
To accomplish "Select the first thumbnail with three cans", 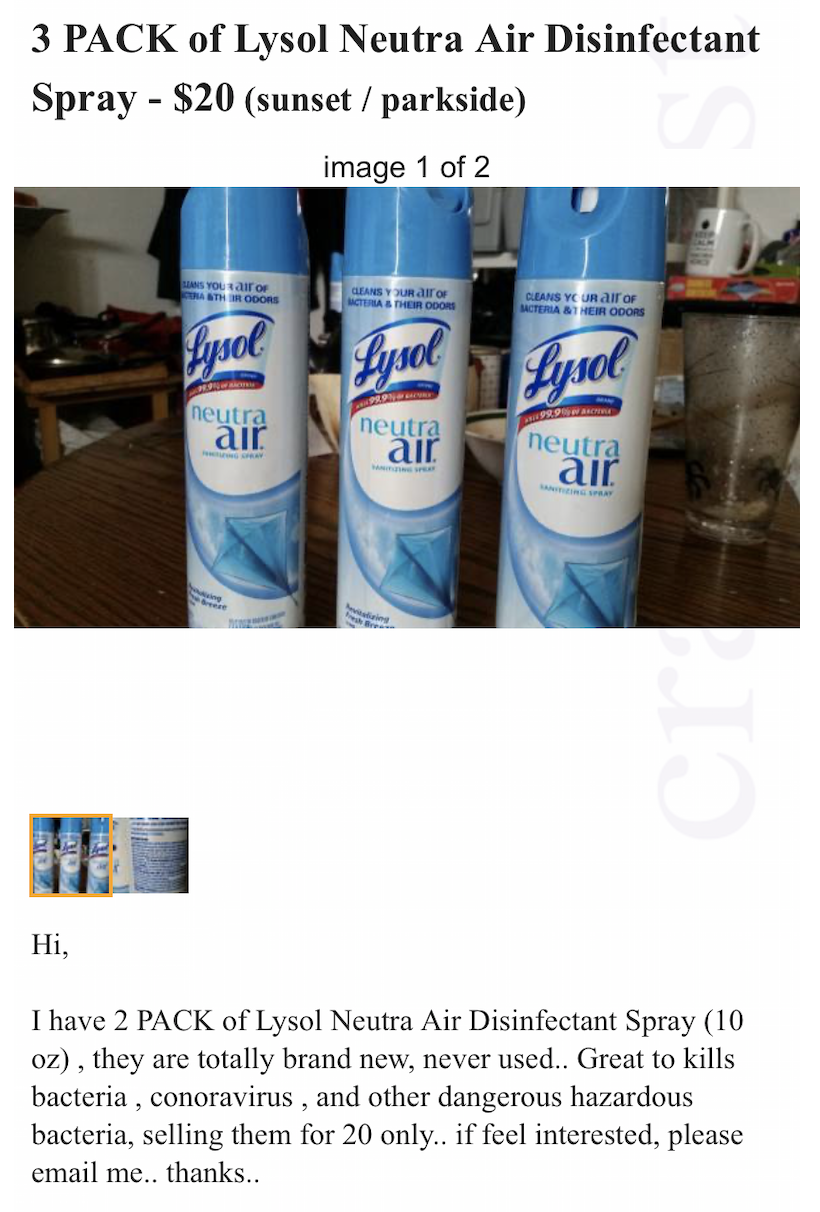I will tap(70, 855).
